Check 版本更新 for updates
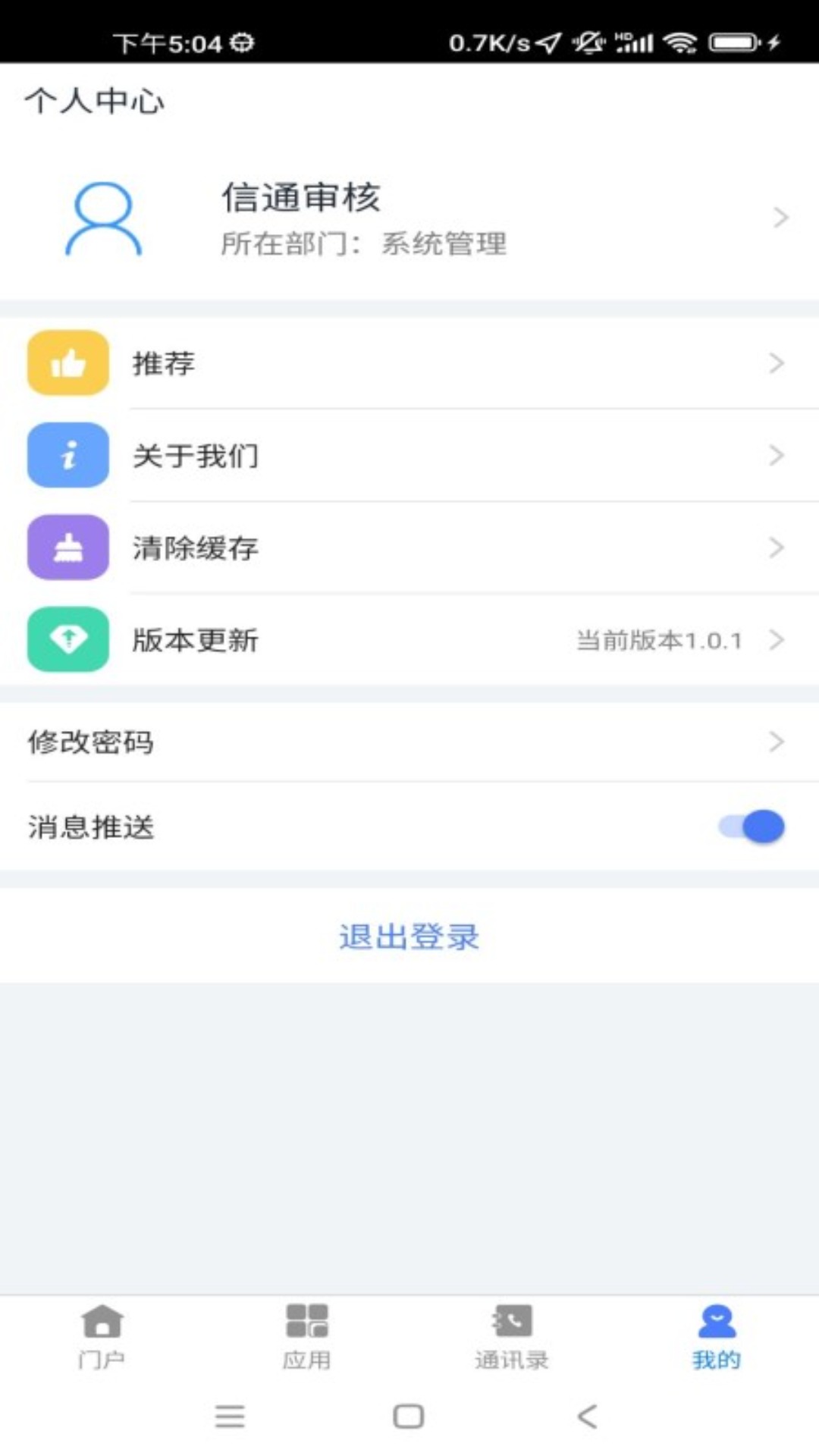Screen dimensions: 819x1456 [409, 640]
